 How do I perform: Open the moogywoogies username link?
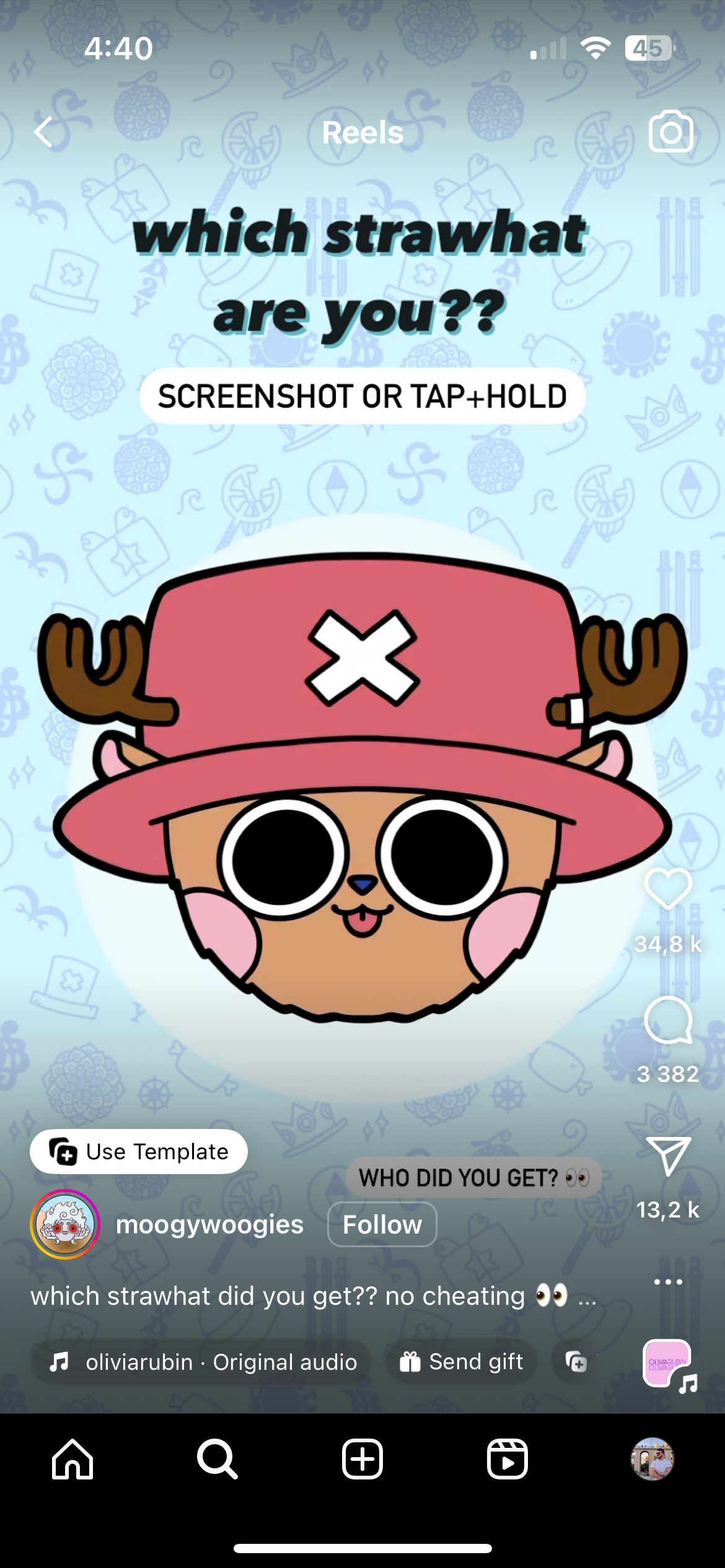click(x=209, y=1224)
